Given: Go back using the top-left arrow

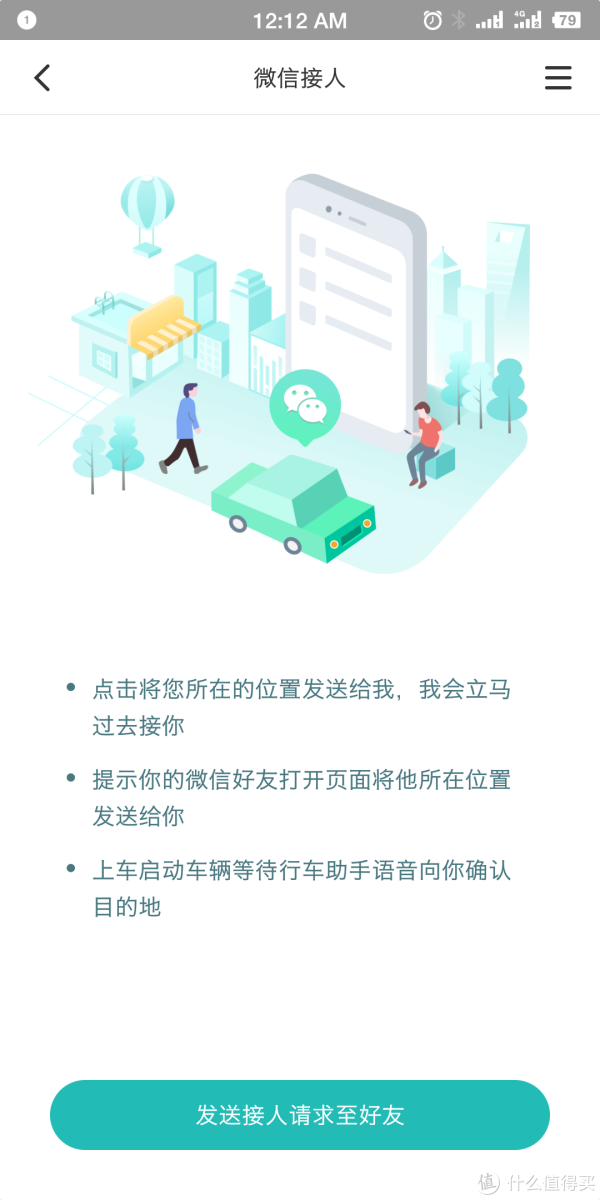Looking at the screenshot, I should [x=42, y=78].
